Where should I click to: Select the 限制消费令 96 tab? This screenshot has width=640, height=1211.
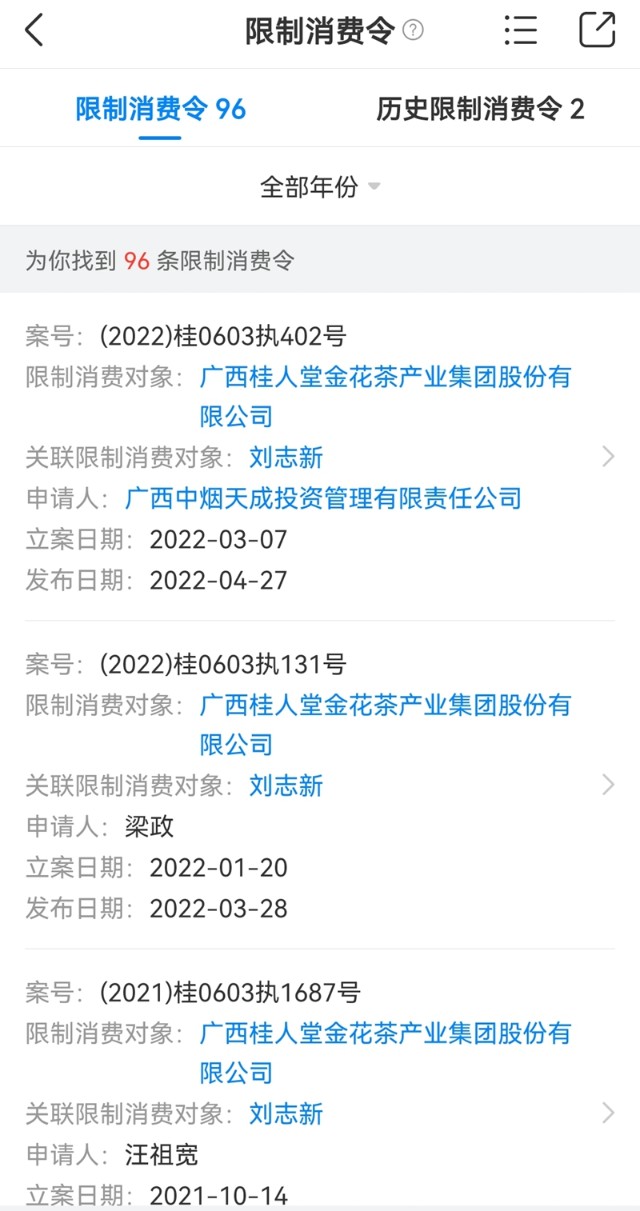[160, 109]
